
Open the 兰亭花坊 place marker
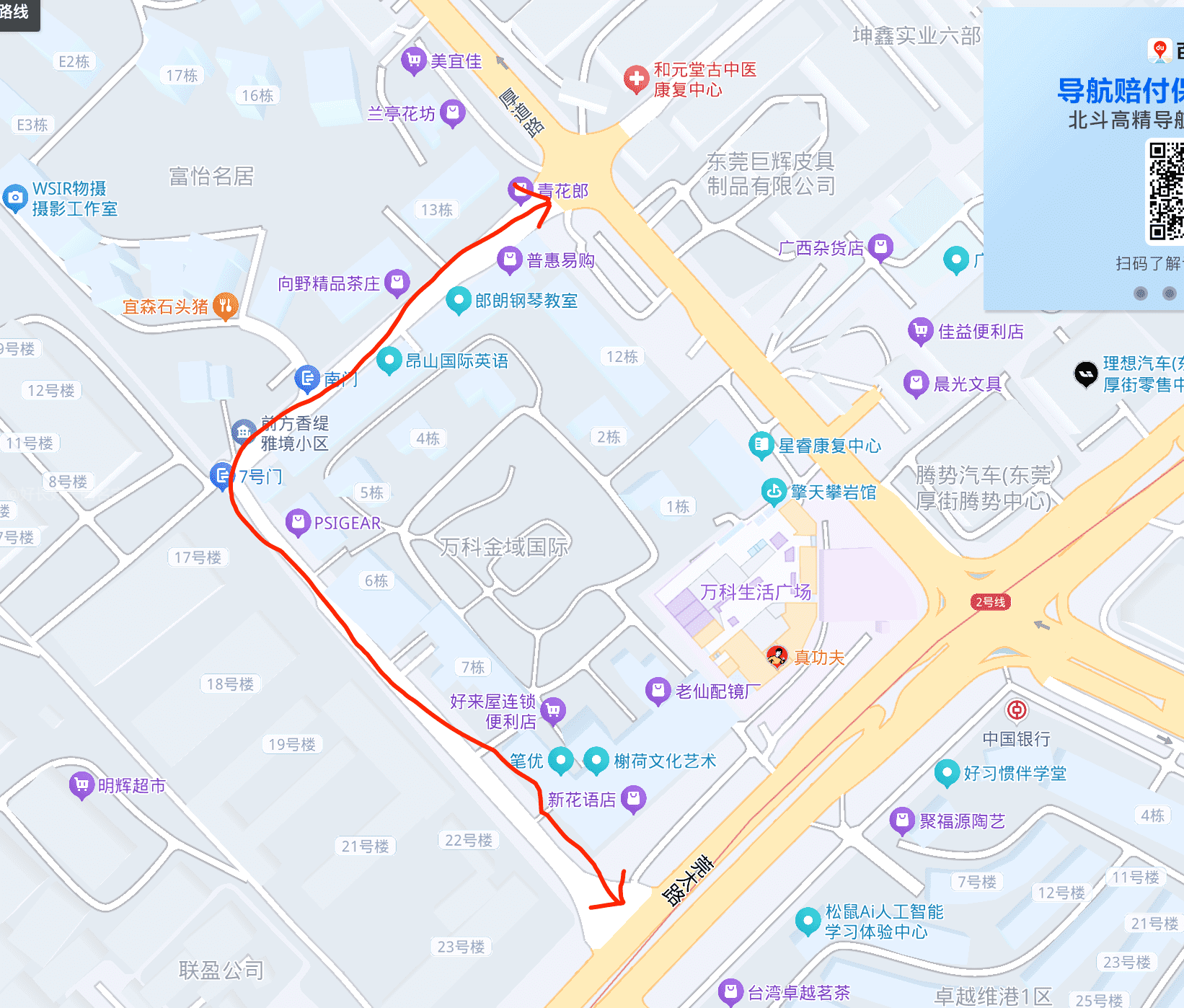452,112
